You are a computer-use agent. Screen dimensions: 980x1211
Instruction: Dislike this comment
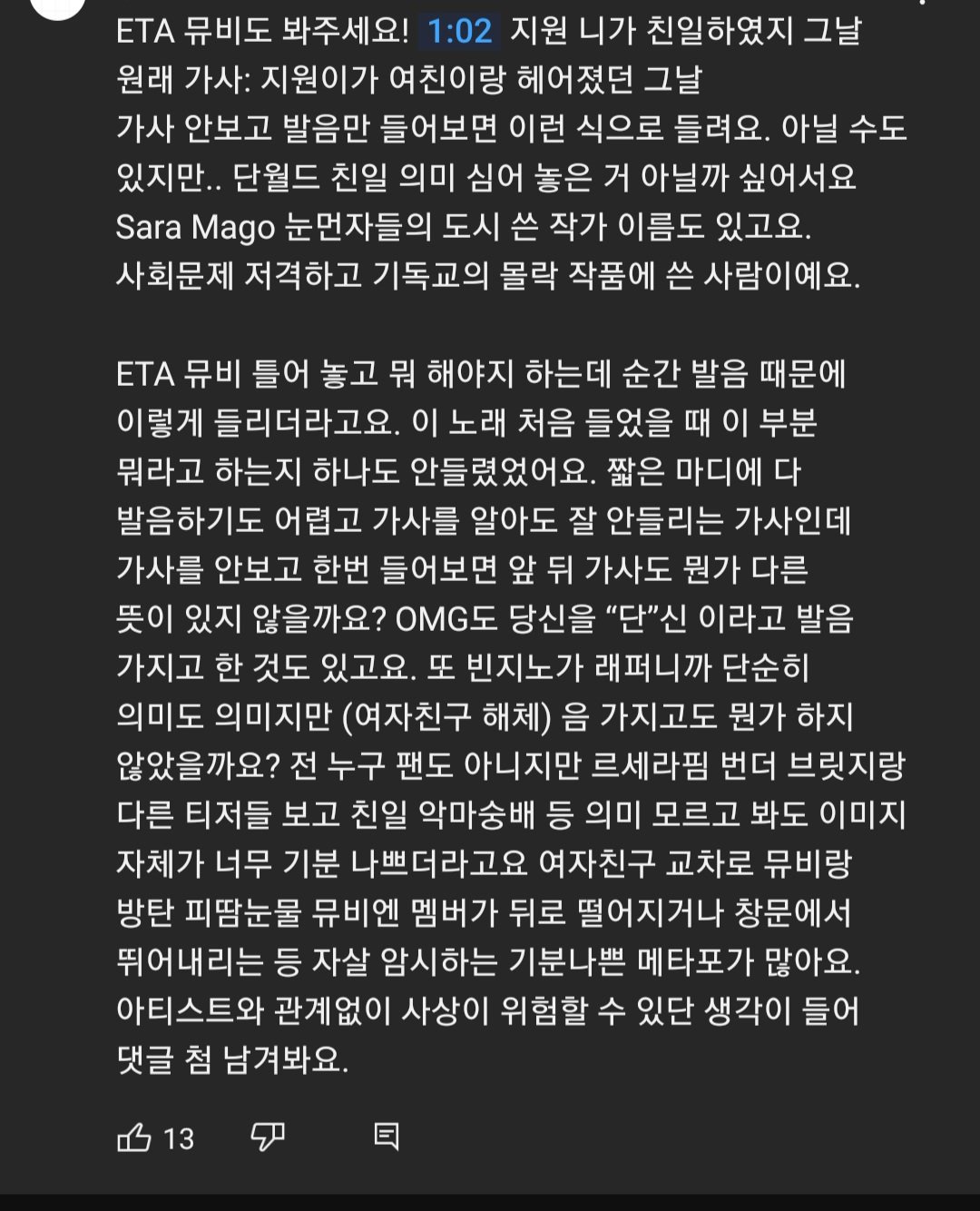(x=267, y=1137)
